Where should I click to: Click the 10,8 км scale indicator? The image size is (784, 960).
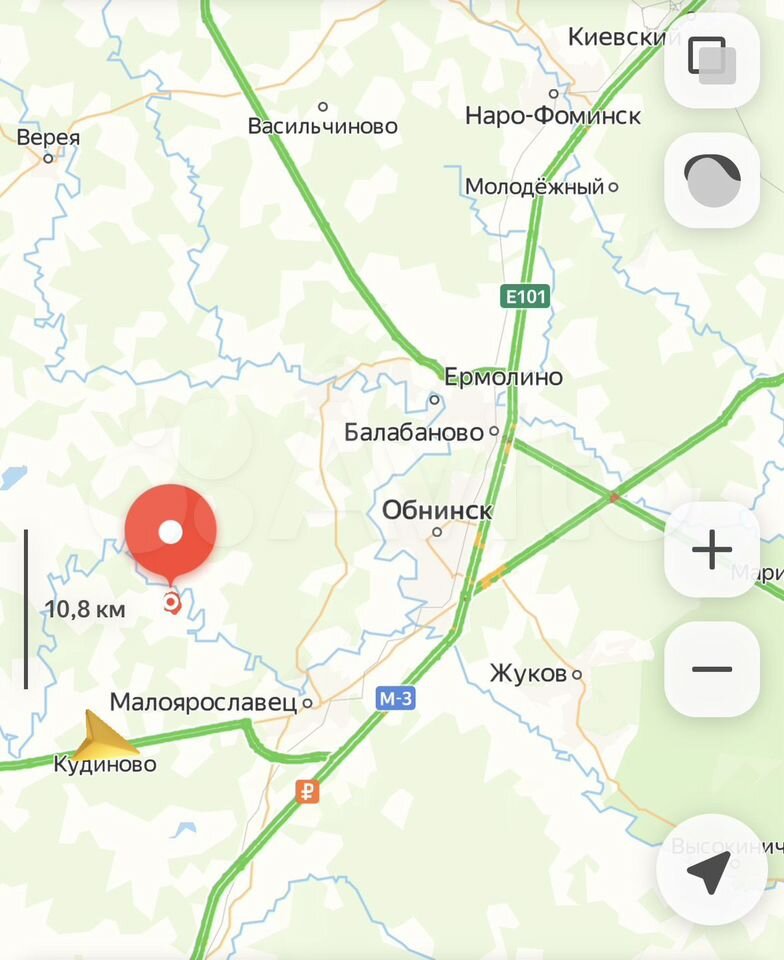point(87,607)
